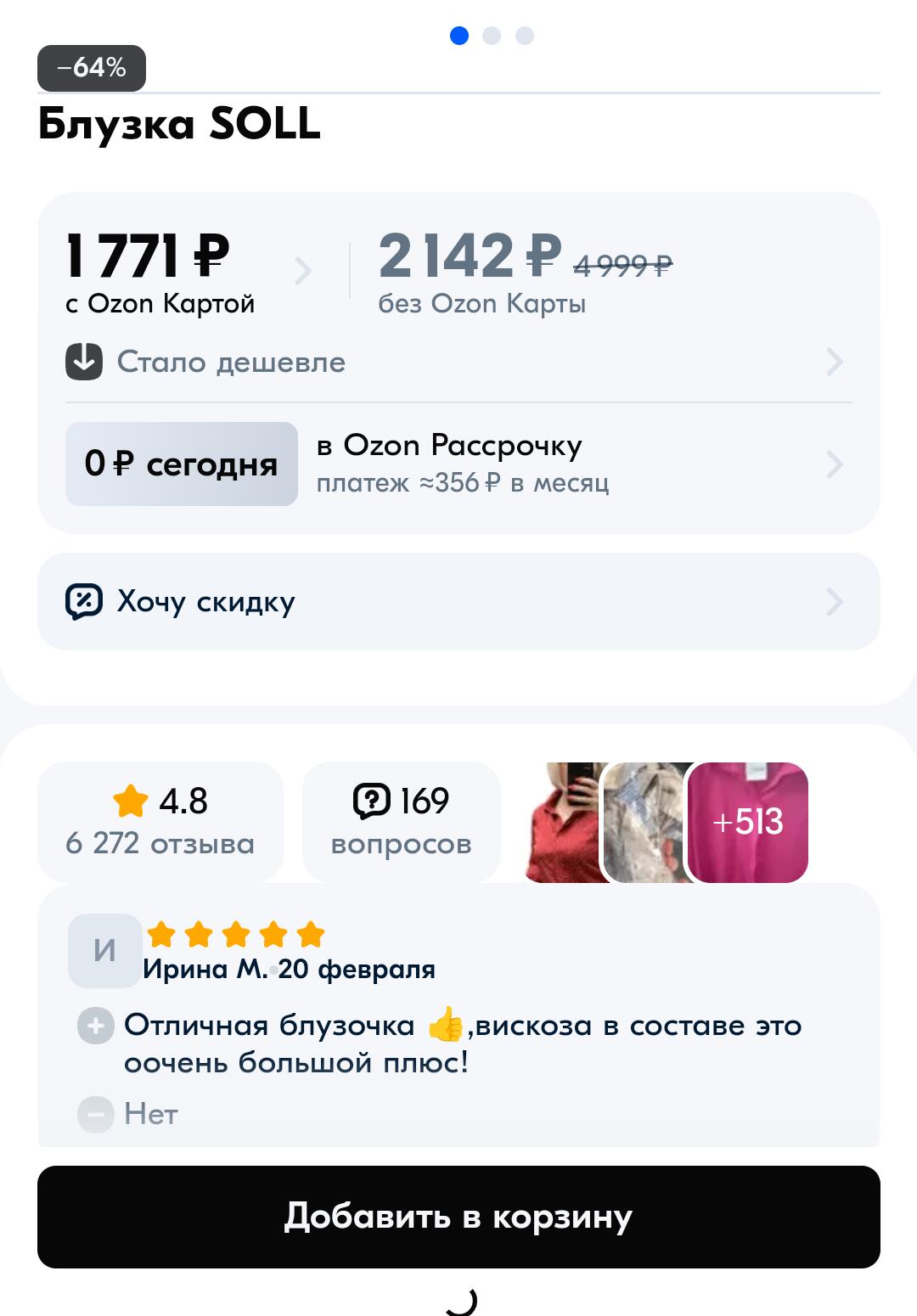Open the 169 вопросов questions block
917x1316 pixels.
(401, 821)
